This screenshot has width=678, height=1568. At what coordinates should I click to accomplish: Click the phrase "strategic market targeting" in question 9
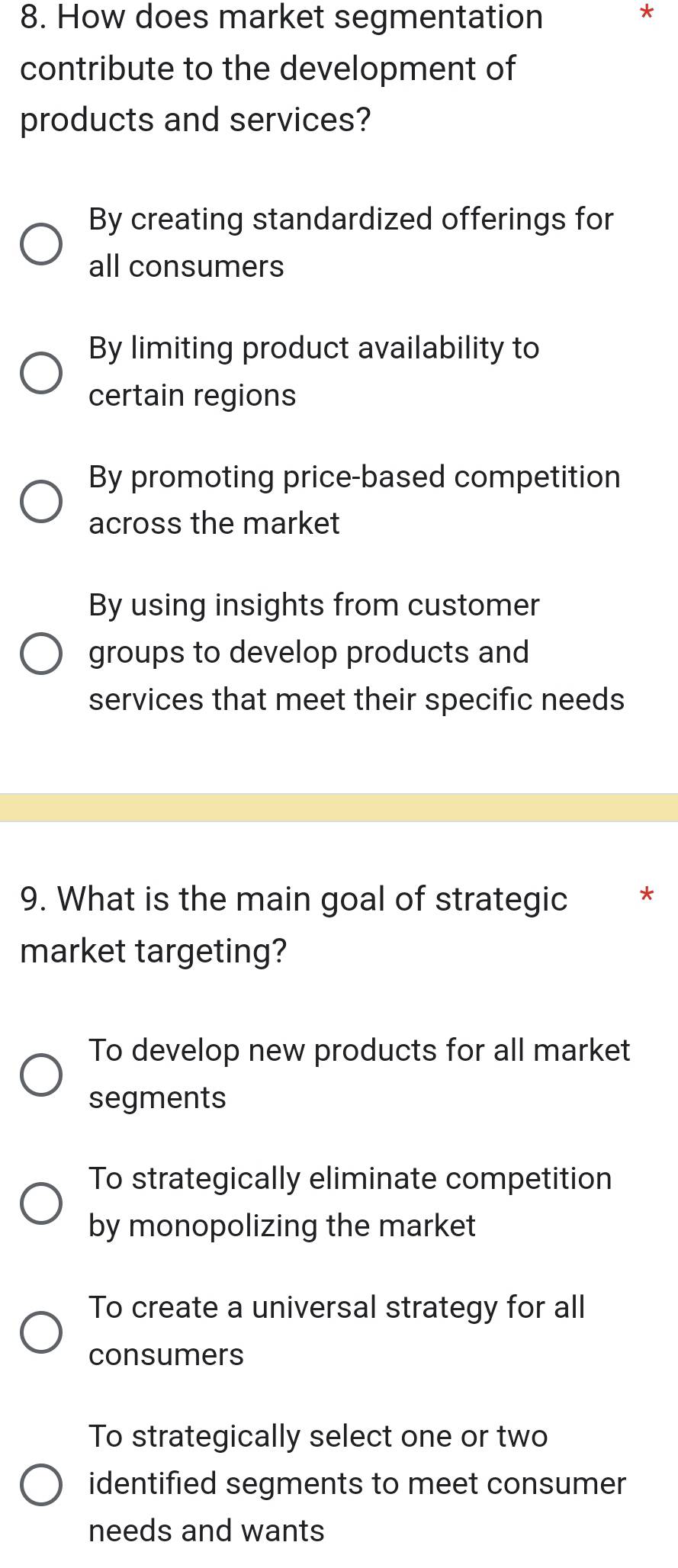pos(305,924)
